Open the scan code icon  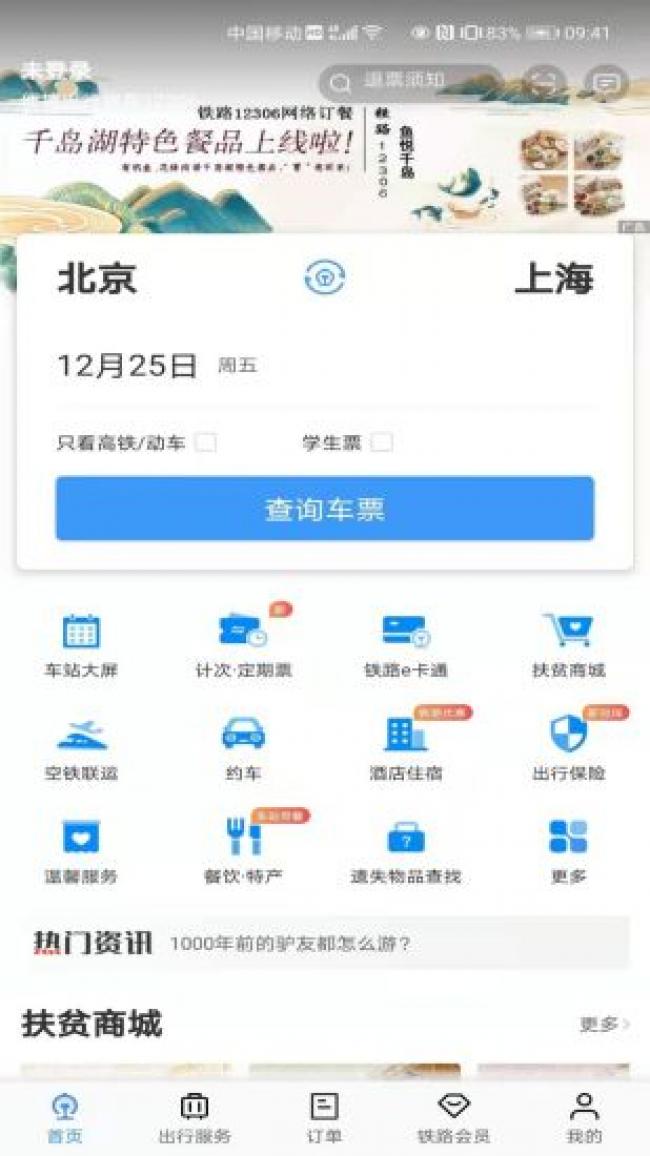click(544, 83)
